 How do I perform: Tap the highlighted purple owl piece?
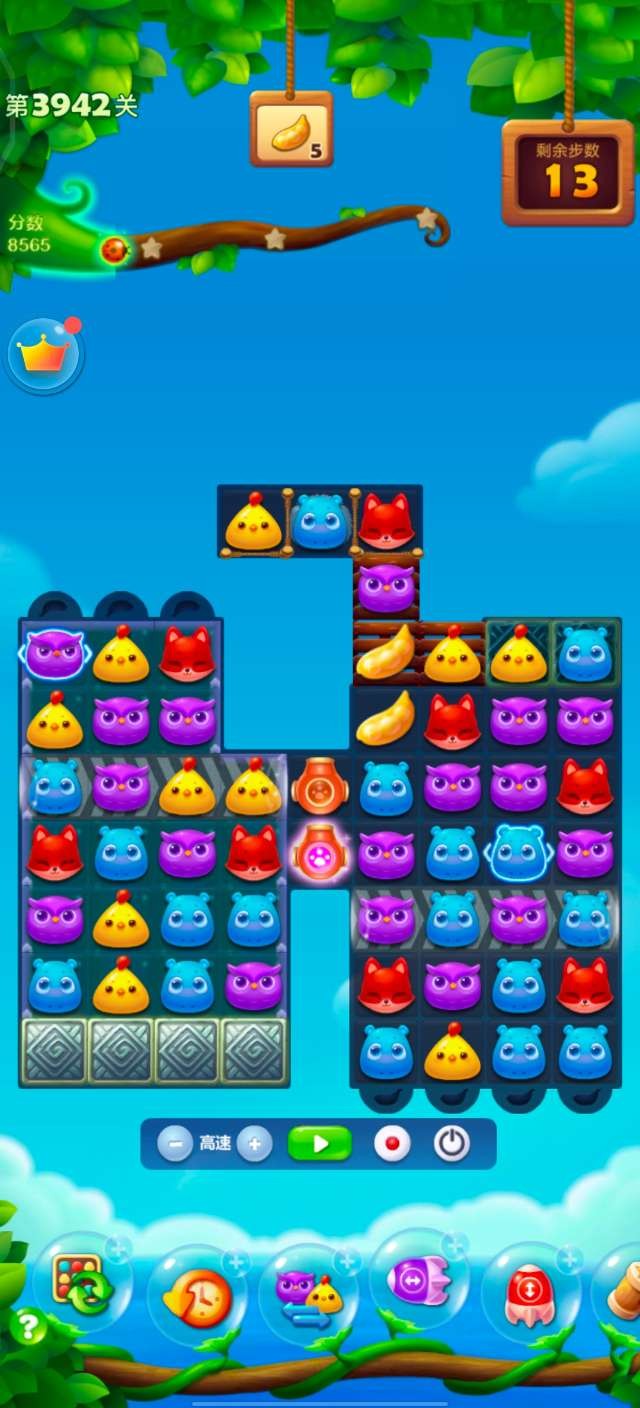click(x=54, y=654)
